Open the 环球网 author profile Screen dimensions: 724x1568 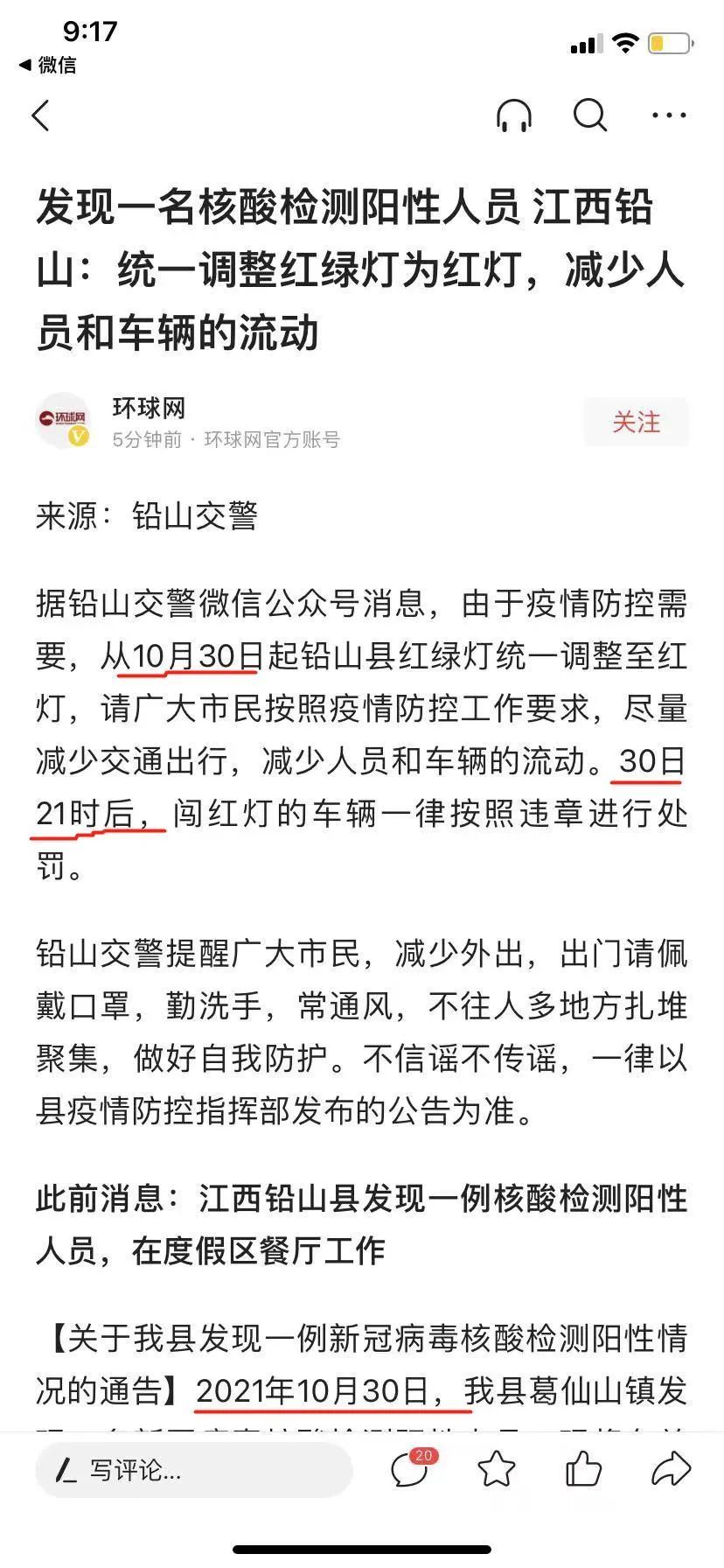tap(149, 409)
